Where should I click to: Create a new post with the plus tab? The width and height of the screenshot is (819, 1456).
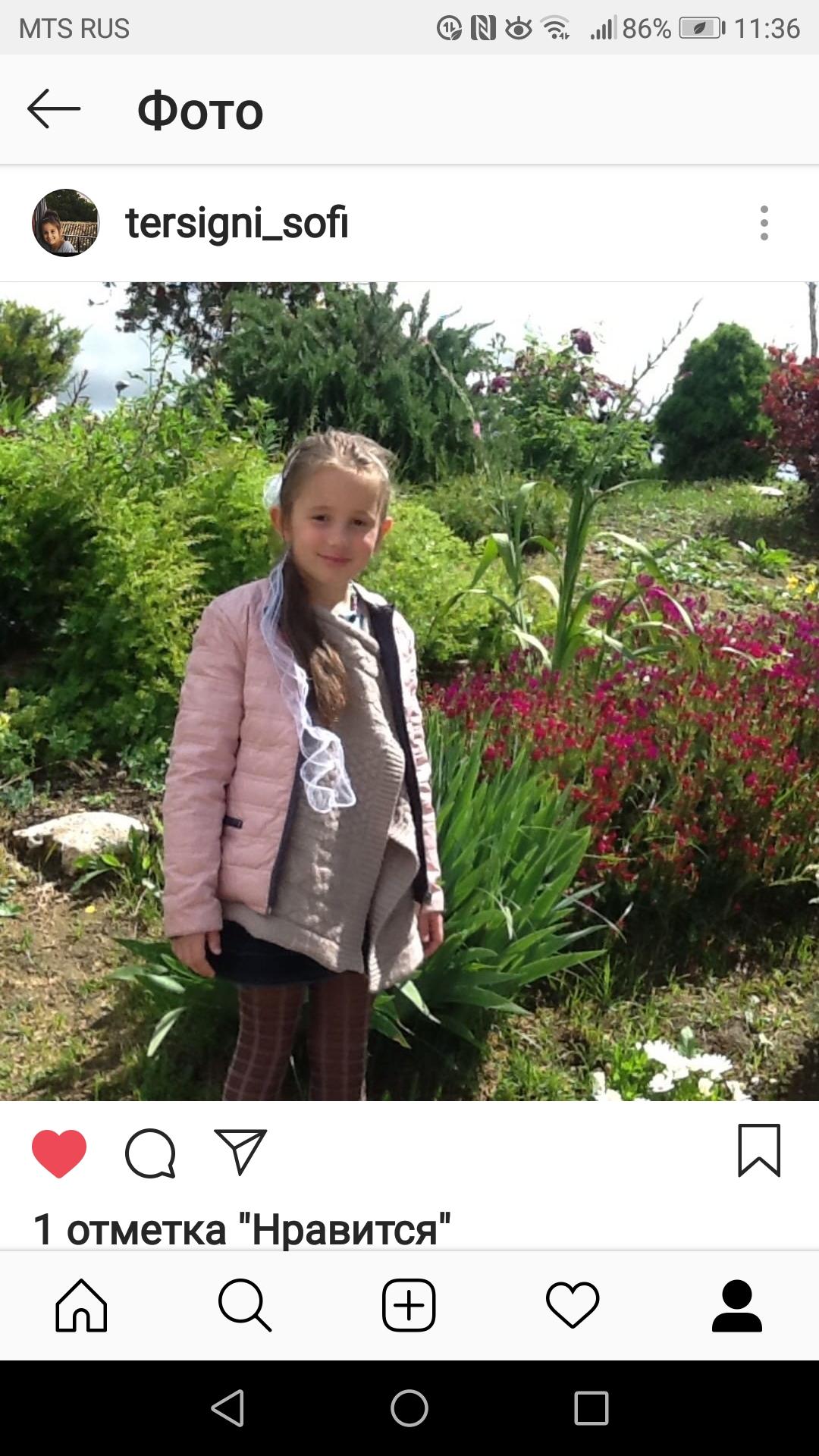(409, 1305)
